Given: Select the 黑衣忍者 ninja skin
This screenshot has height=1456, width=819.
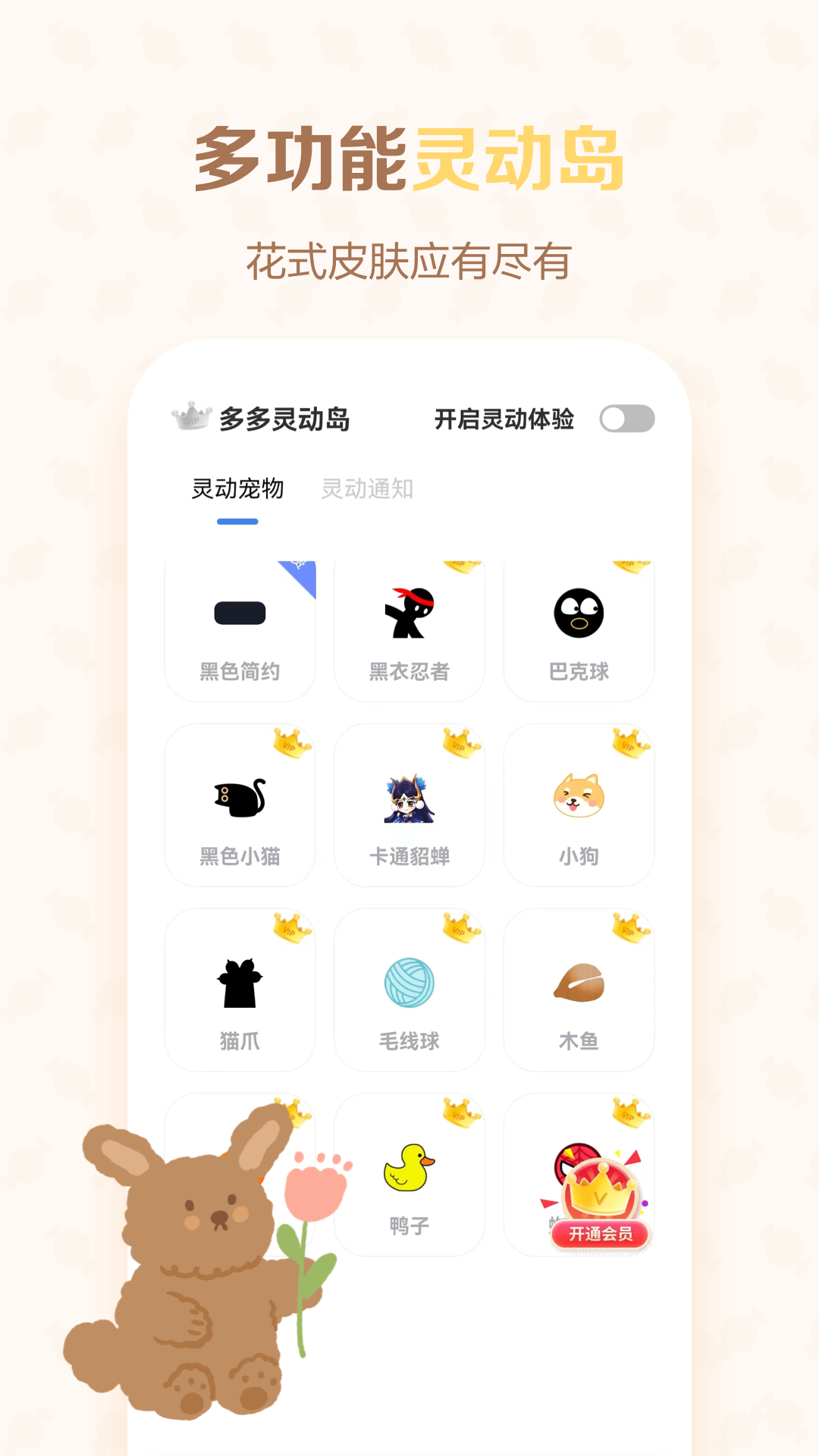Looking at the screenshot, I should point(409,626).
